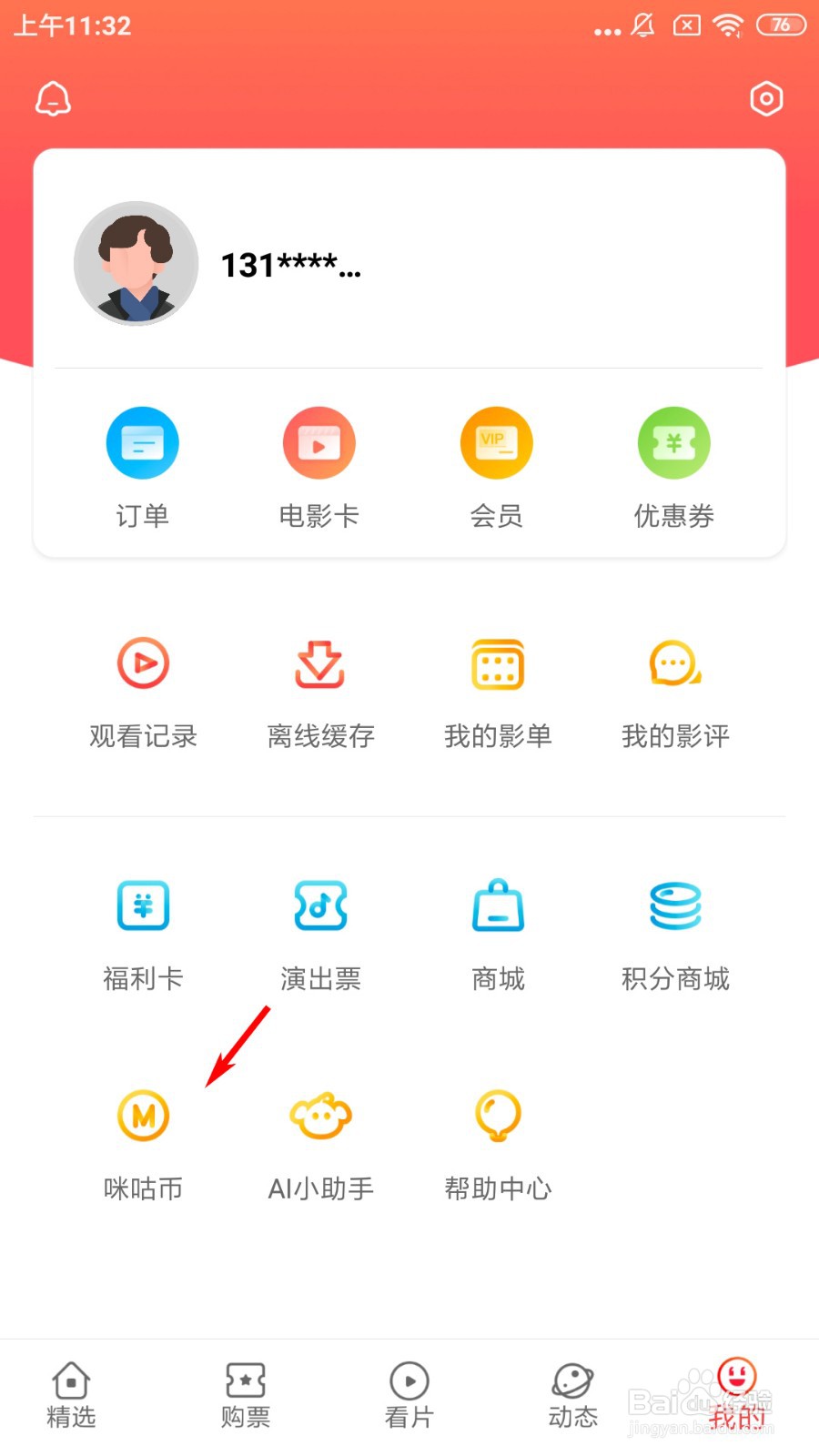This screenshot has height=1456, width=819.
Task: Click the 优惠券 coupon icon
Action: [673, 442]
